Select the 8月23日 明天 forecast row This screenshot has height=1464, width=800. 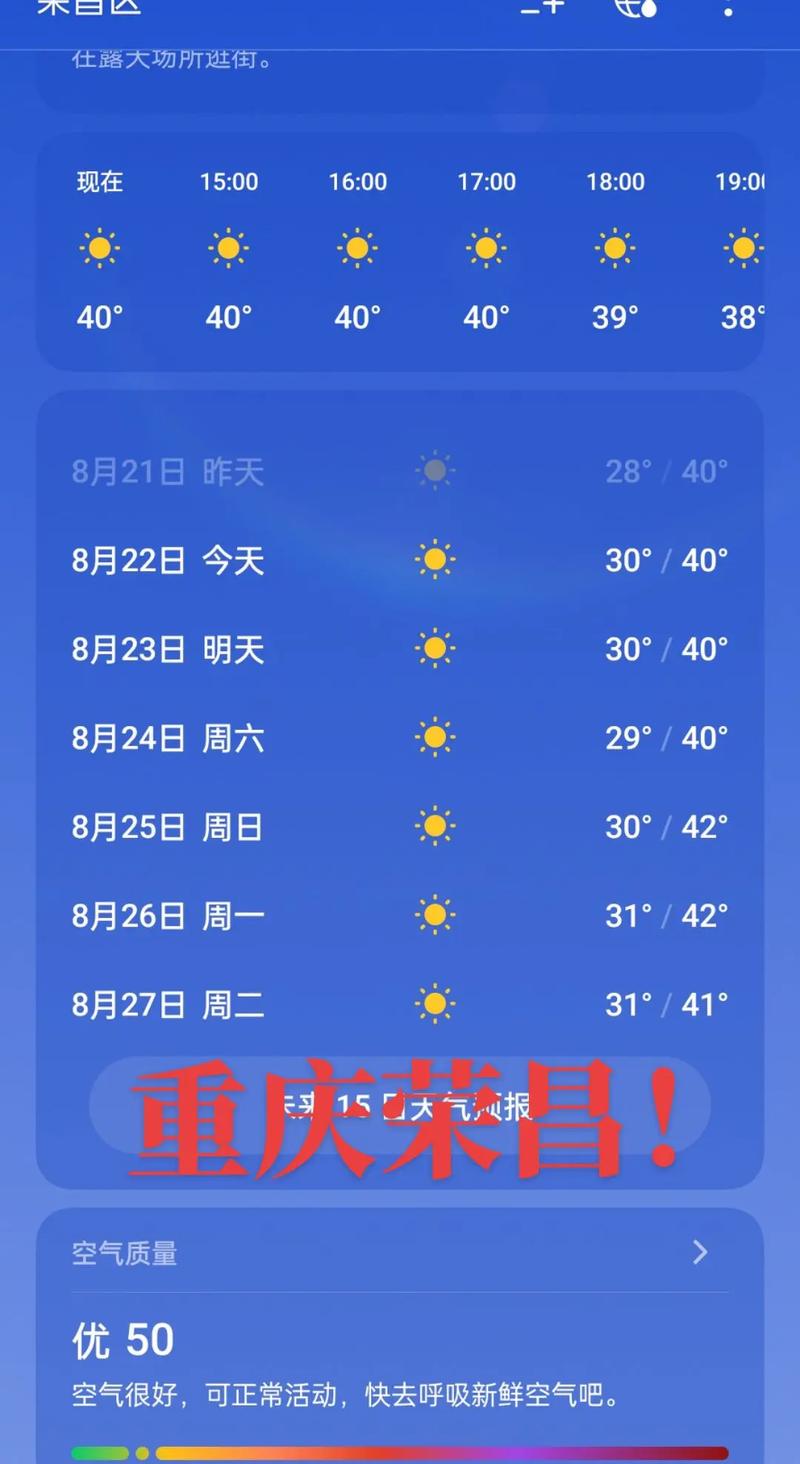(400, 649)
